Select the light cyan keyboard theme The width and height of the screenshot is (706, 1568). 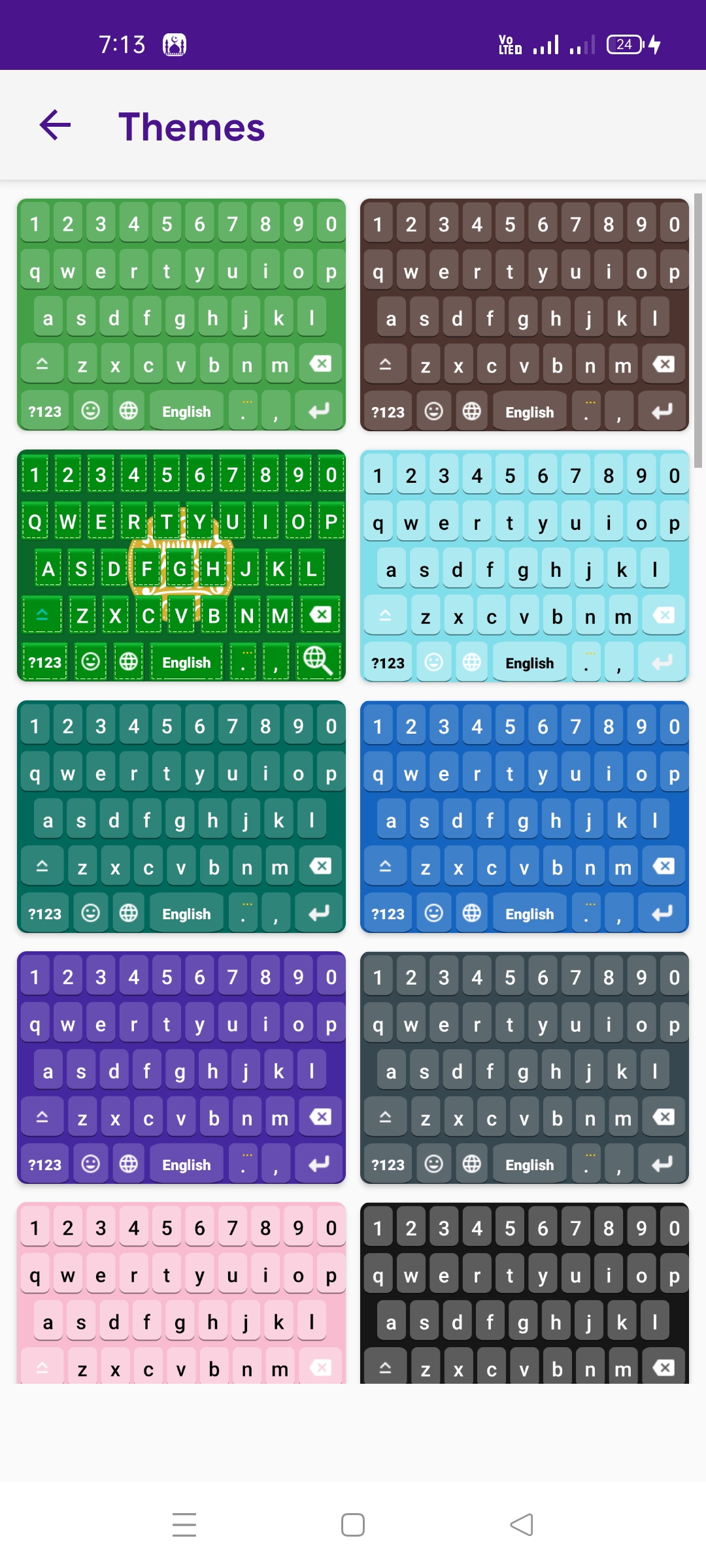pyautogui.click(x=524, y=566)
